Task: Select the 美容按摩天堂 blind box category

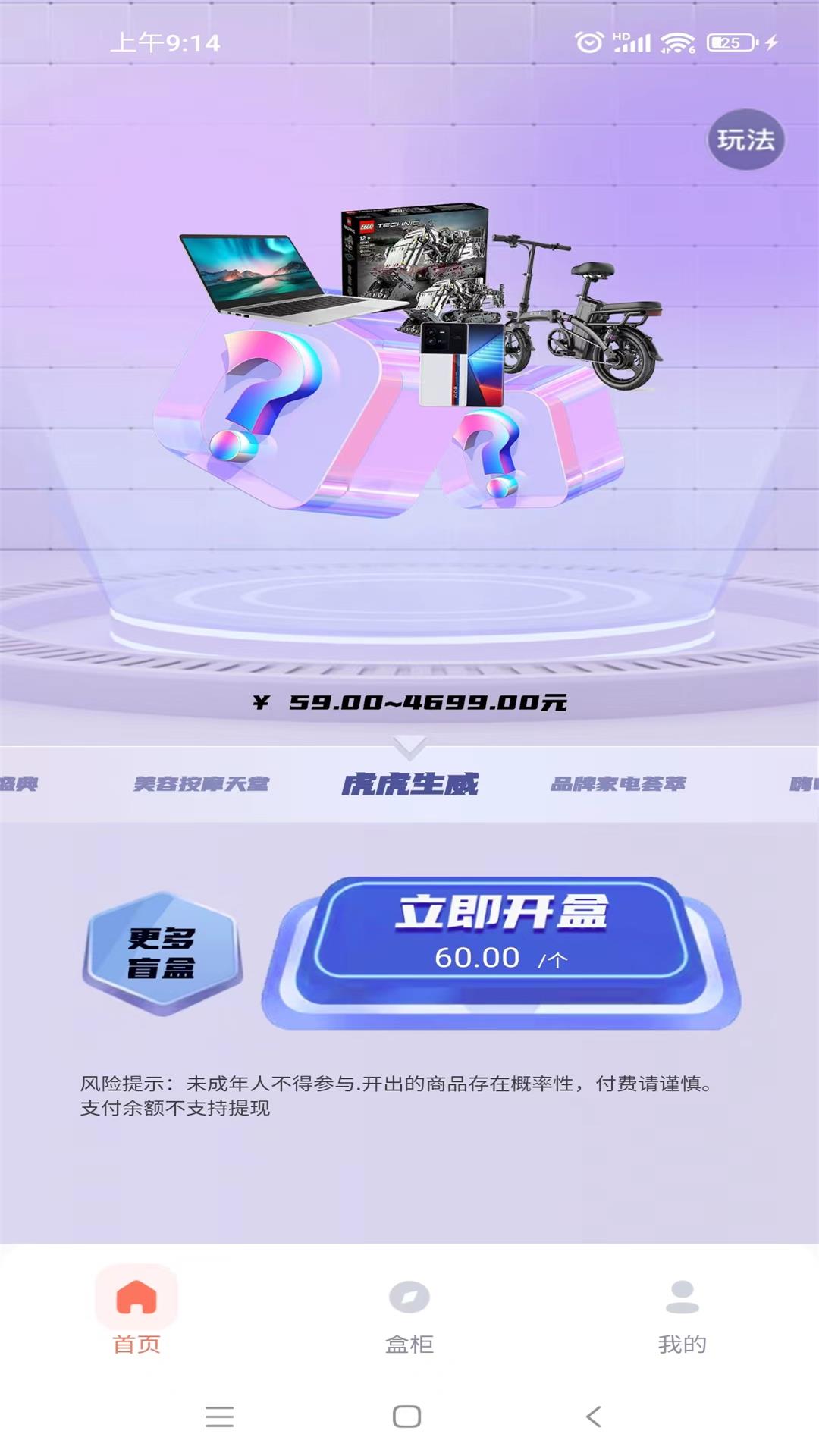Action: 201,784
